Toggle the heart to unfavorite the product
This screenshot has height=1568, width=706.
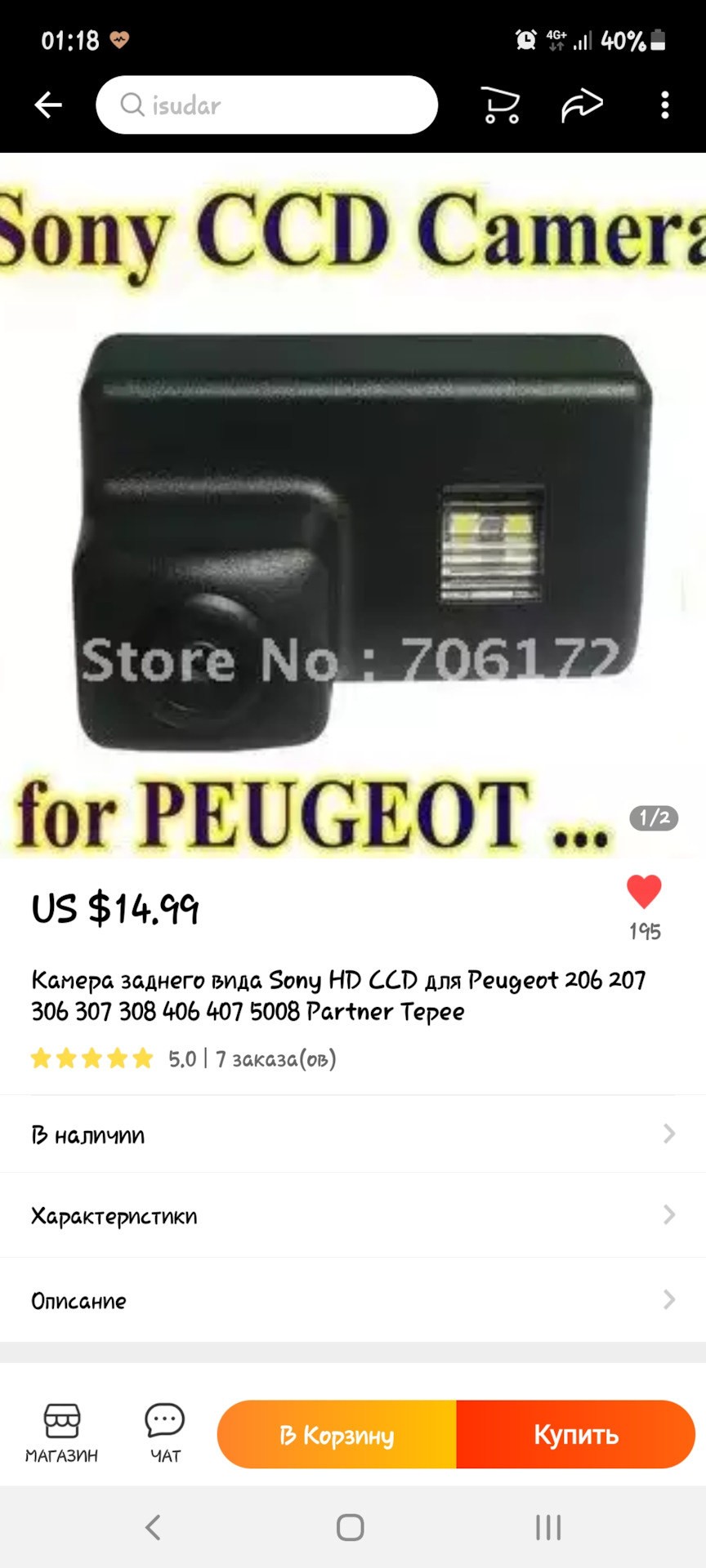click(x=644, y=892)
